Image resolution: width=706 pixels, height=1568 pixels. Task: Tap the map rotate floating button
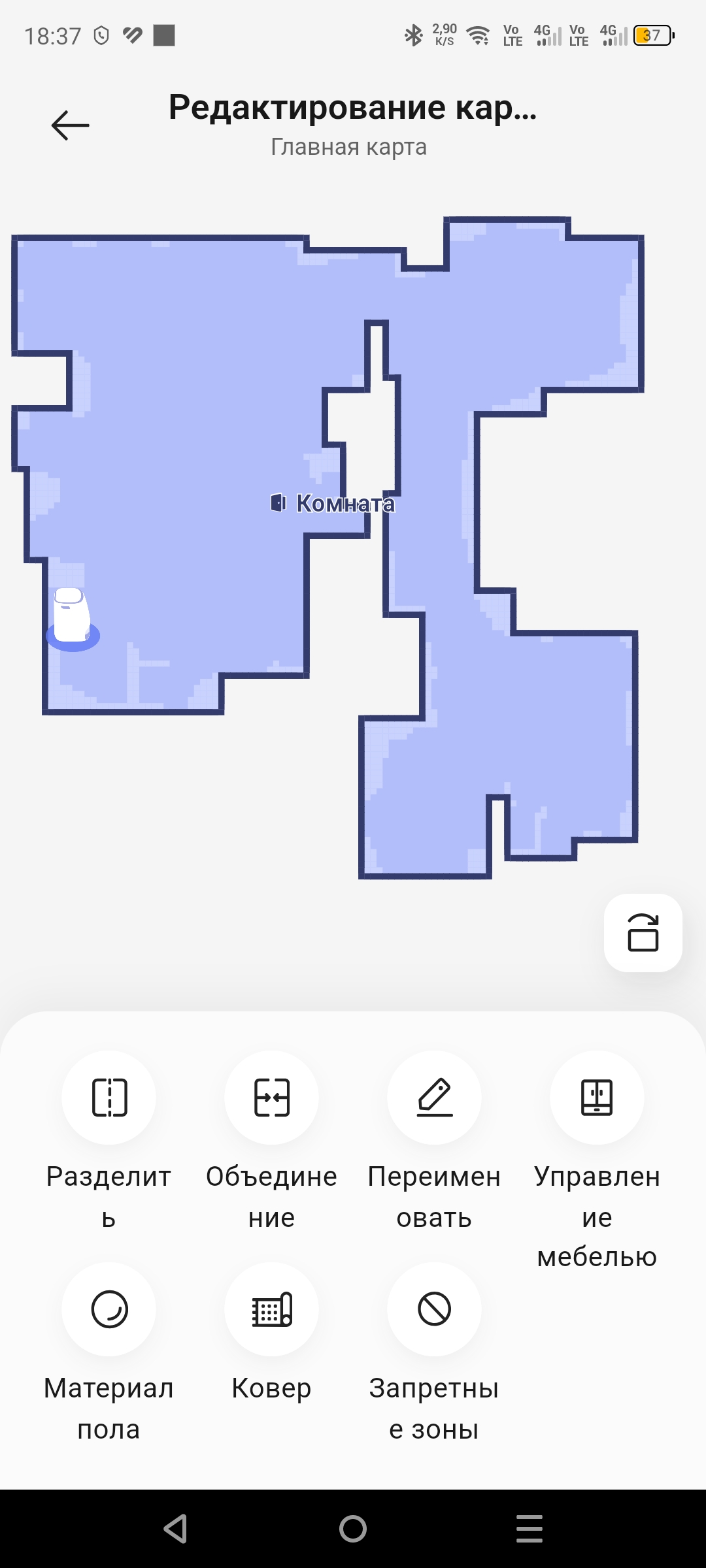click(x=643, y=932)
